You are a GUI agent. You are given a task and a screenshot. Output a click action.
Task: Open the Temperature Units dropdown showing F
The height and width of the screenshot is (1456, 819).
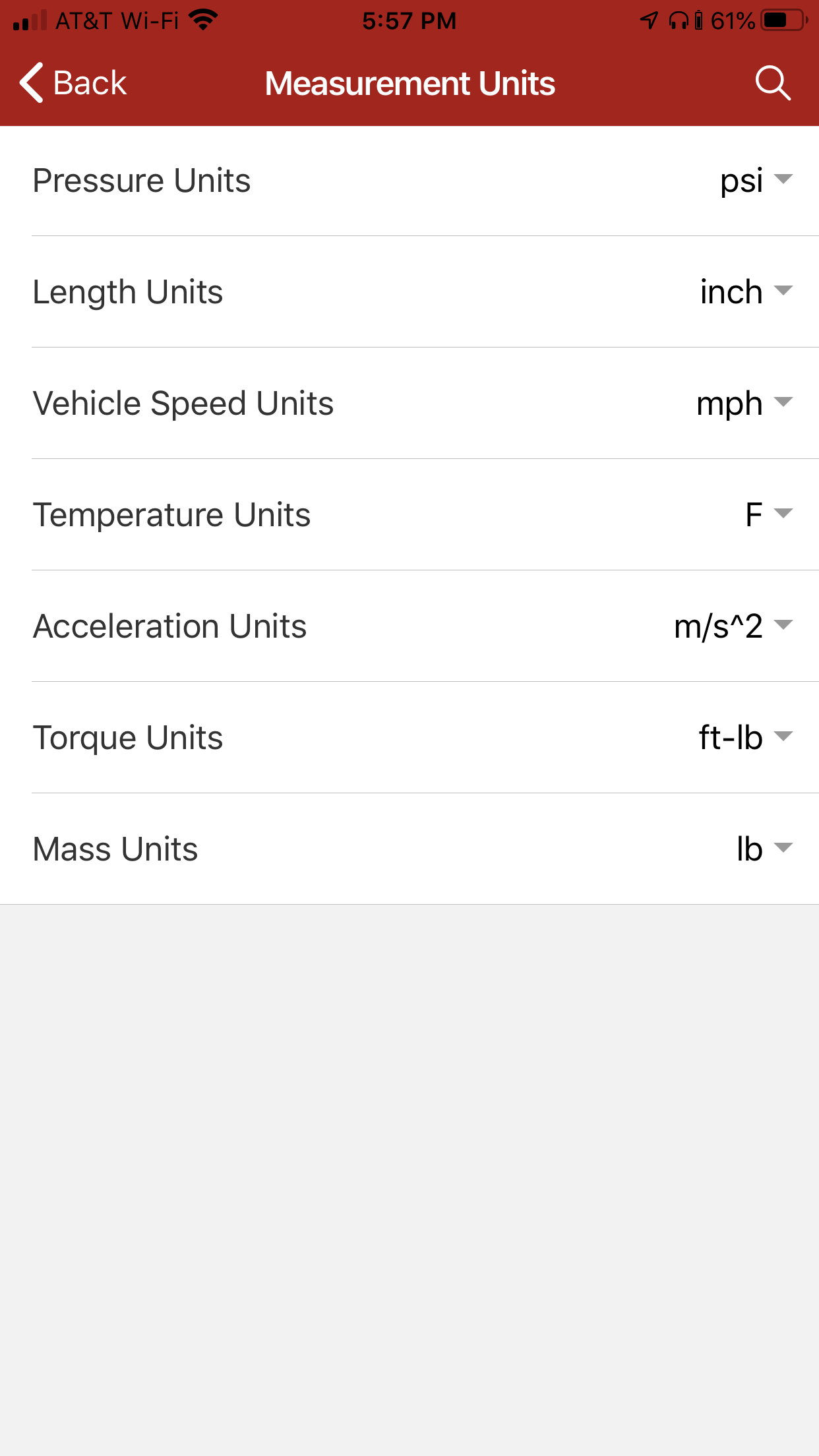[765, 515]
